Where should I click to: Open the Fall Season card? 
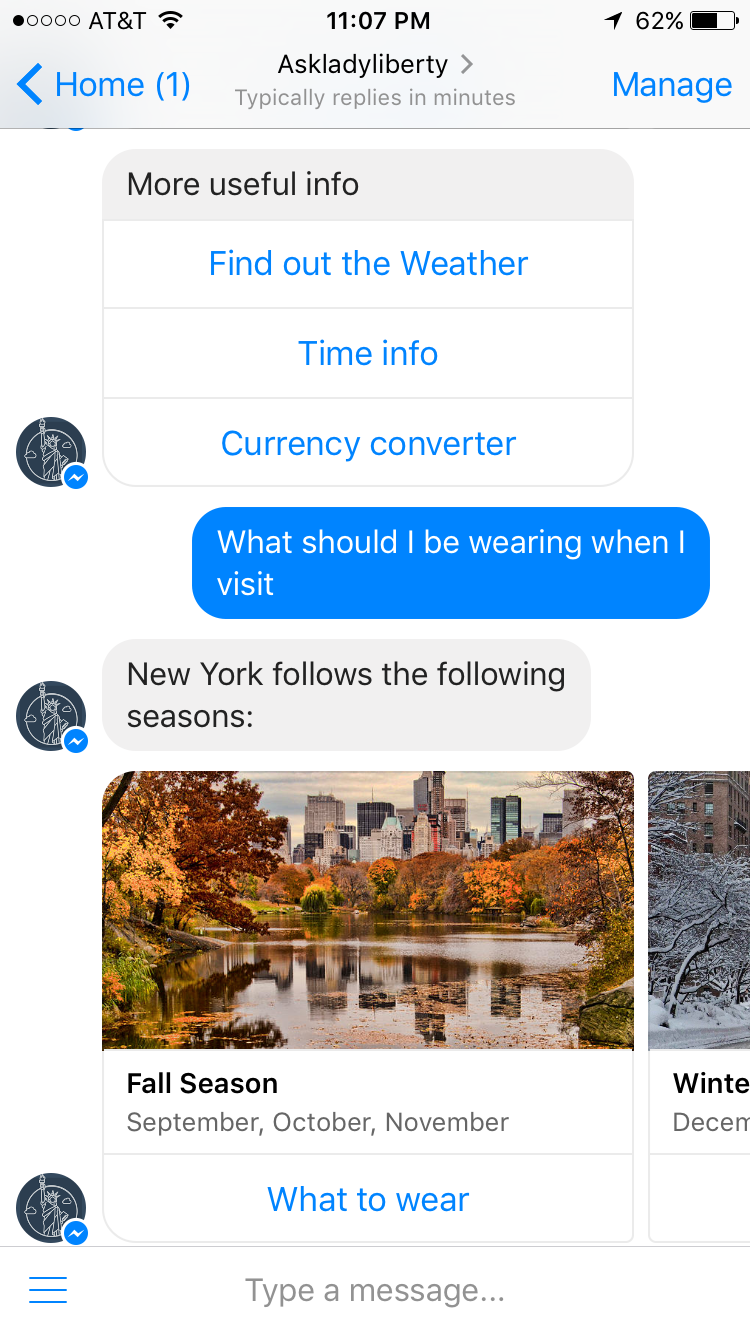[368, 910]
